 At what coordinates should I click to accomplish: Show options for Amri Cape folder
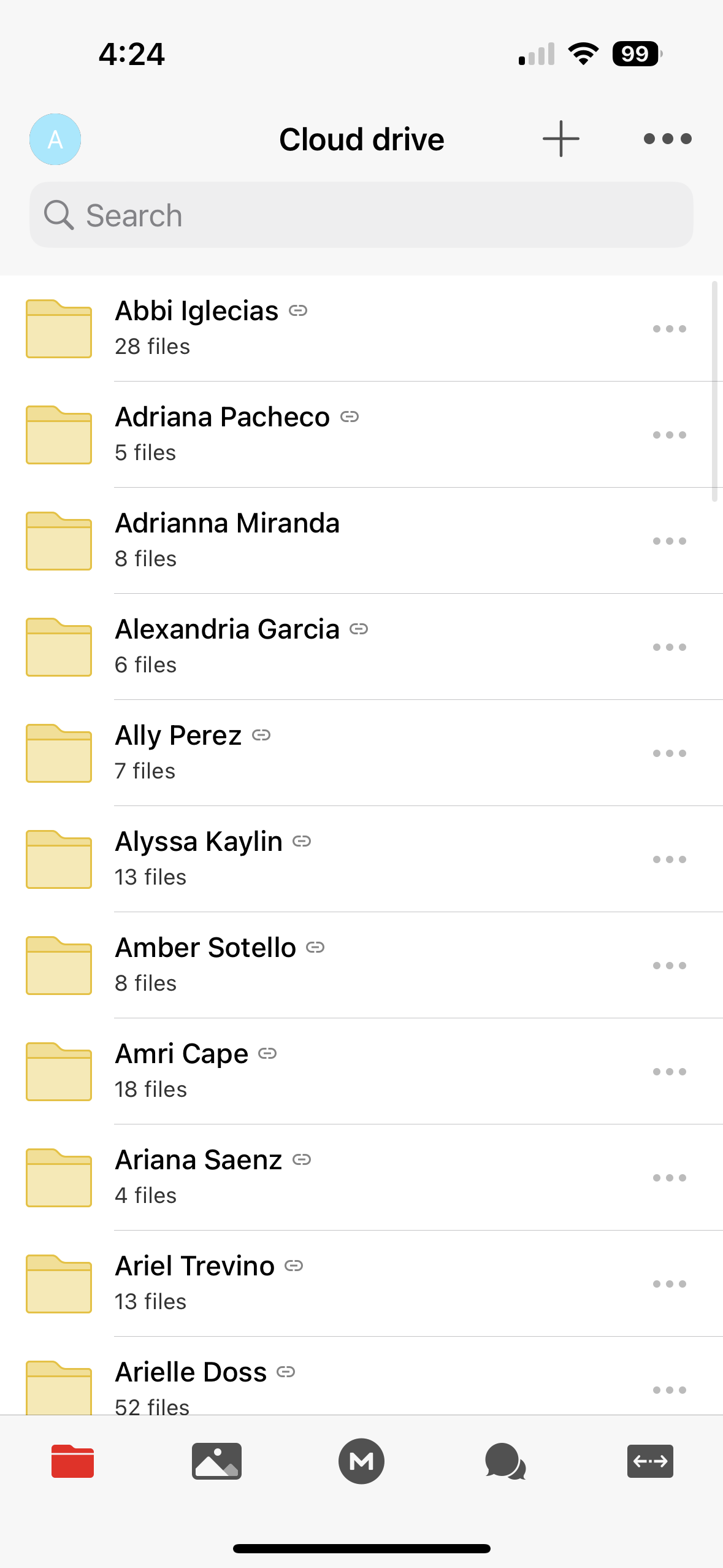point(669,1072)
